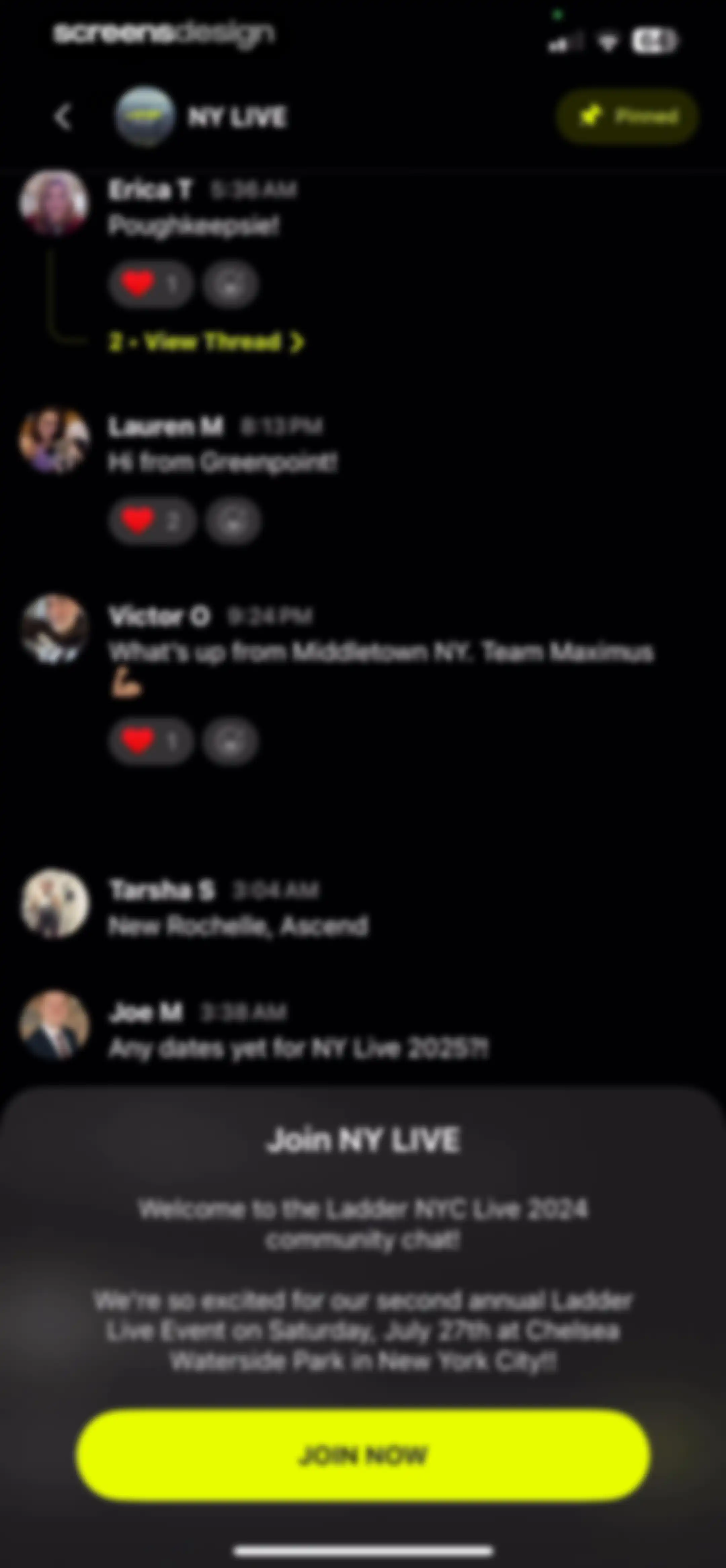Add emoji reaction to Lauren M's message

point(233,521)
